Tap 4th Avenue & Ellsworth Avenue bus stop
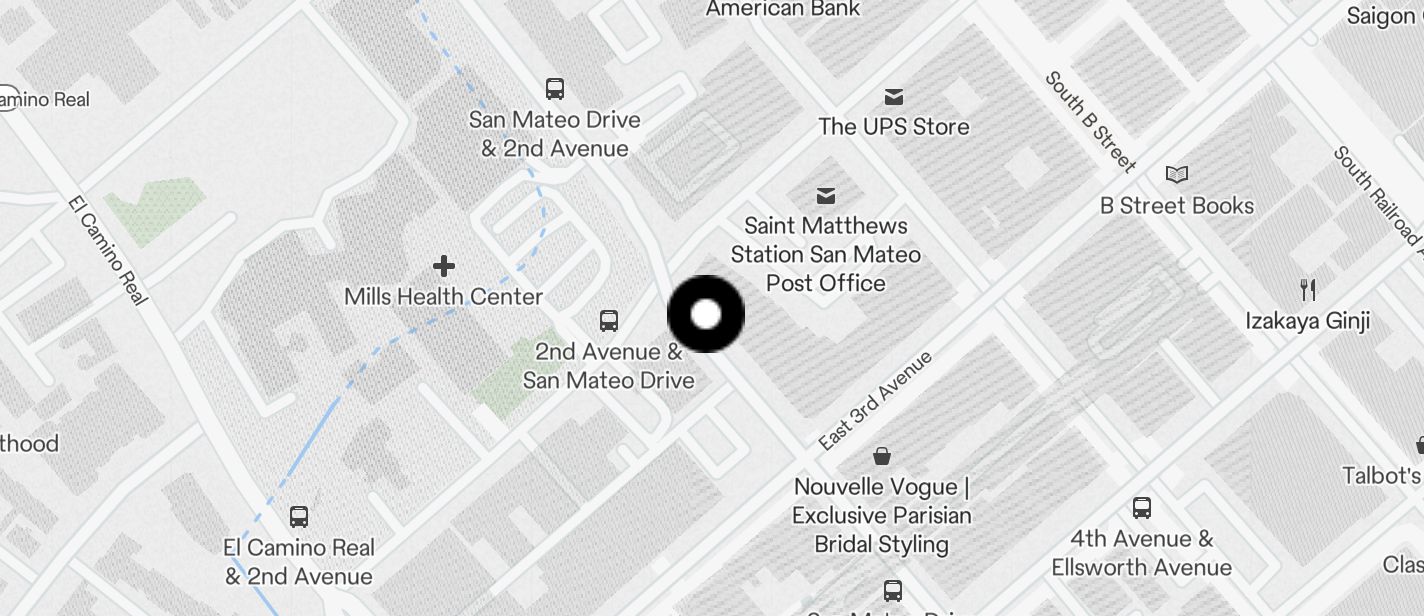Viewport: 1424px width, 616px height. pyautogui.click(x=1142, y=508)
